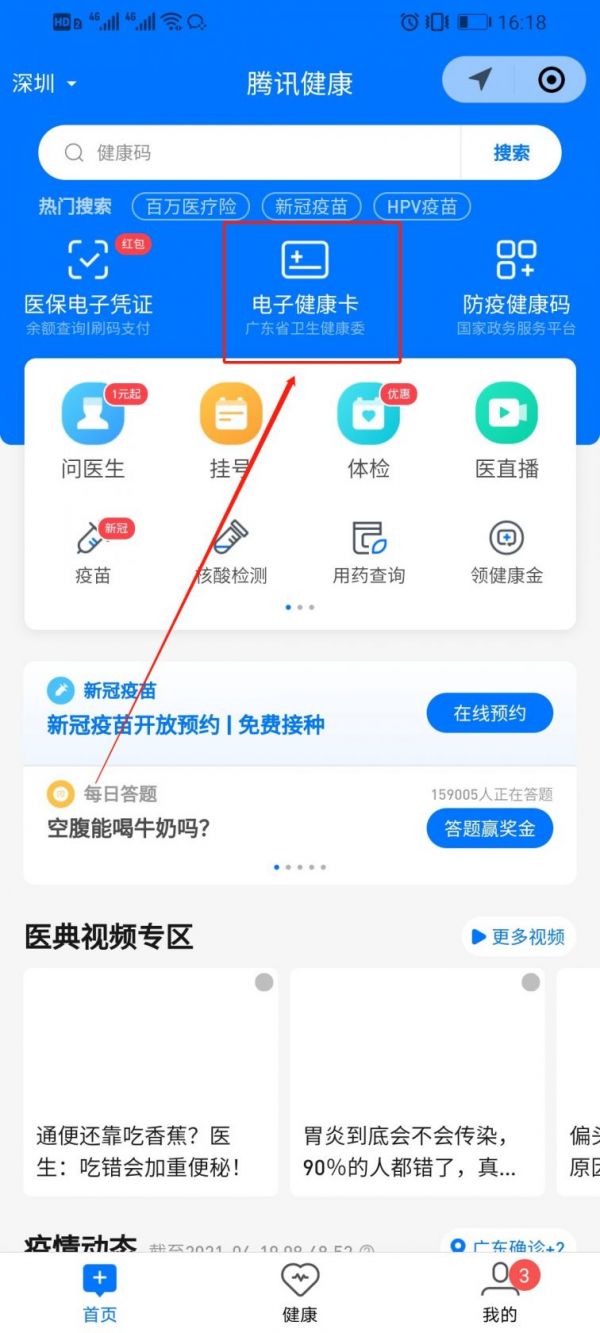
Task: Open 医保电子凭证
Action: [88, 286]
